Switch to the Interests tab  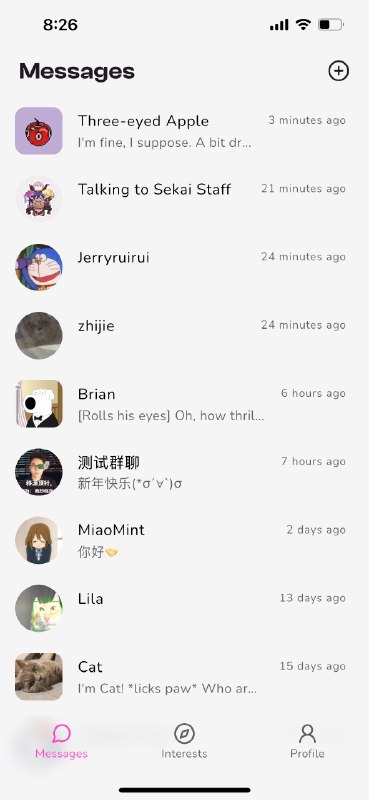tap(184, 741)
